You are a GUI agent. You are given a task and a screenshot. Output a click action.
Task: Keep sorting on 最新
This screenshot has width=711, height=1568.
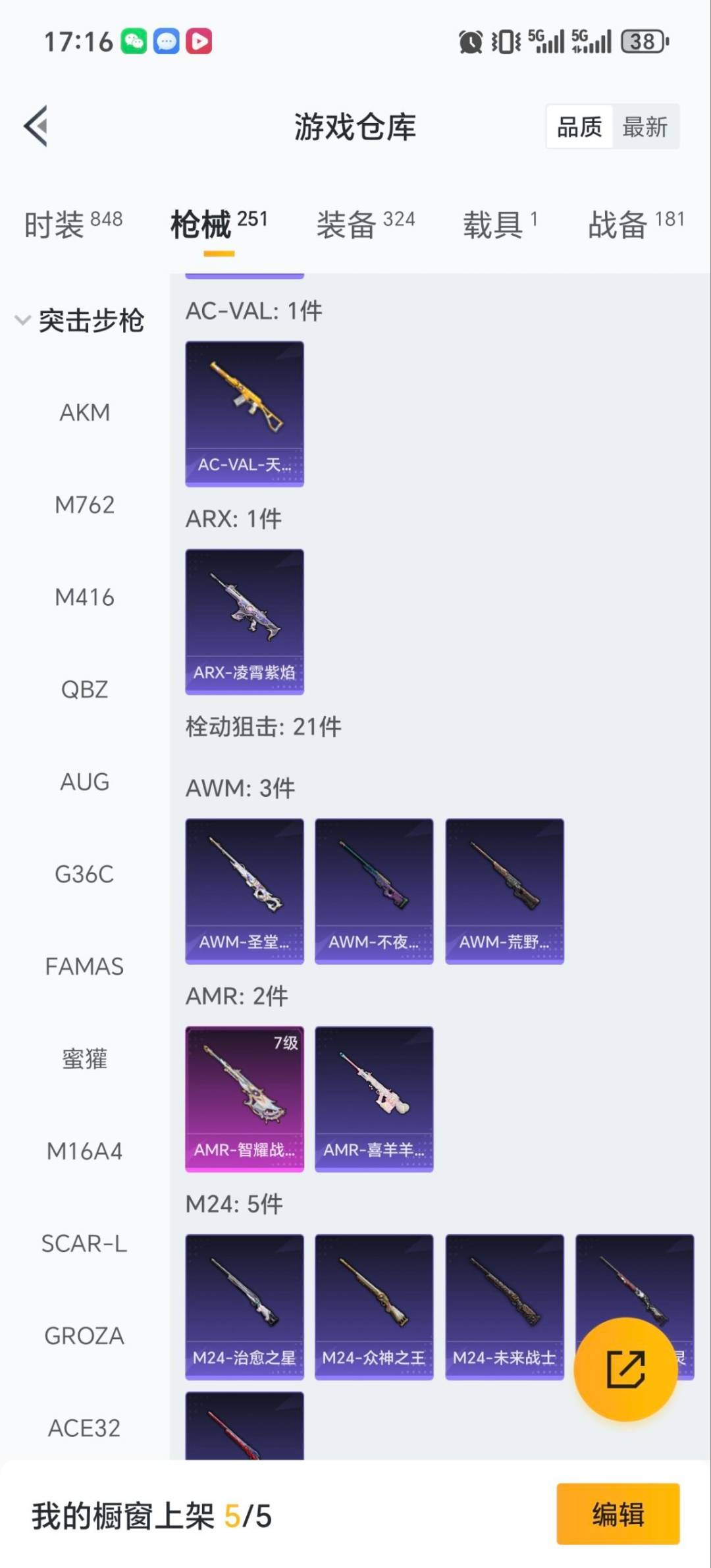pyautogui.click(x=646, y=126)
